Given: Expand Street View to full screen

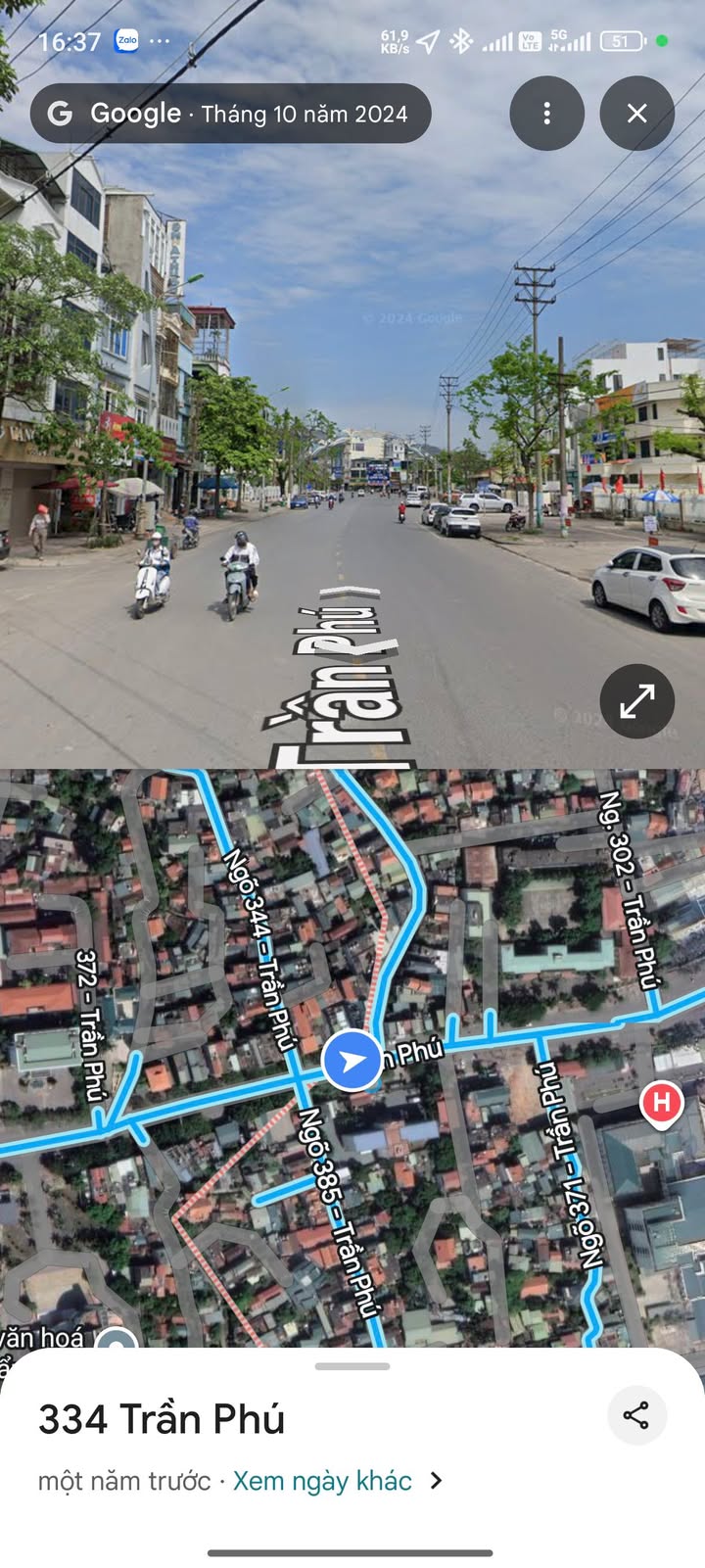Looking at the screenshot, I should pos(636,701).
